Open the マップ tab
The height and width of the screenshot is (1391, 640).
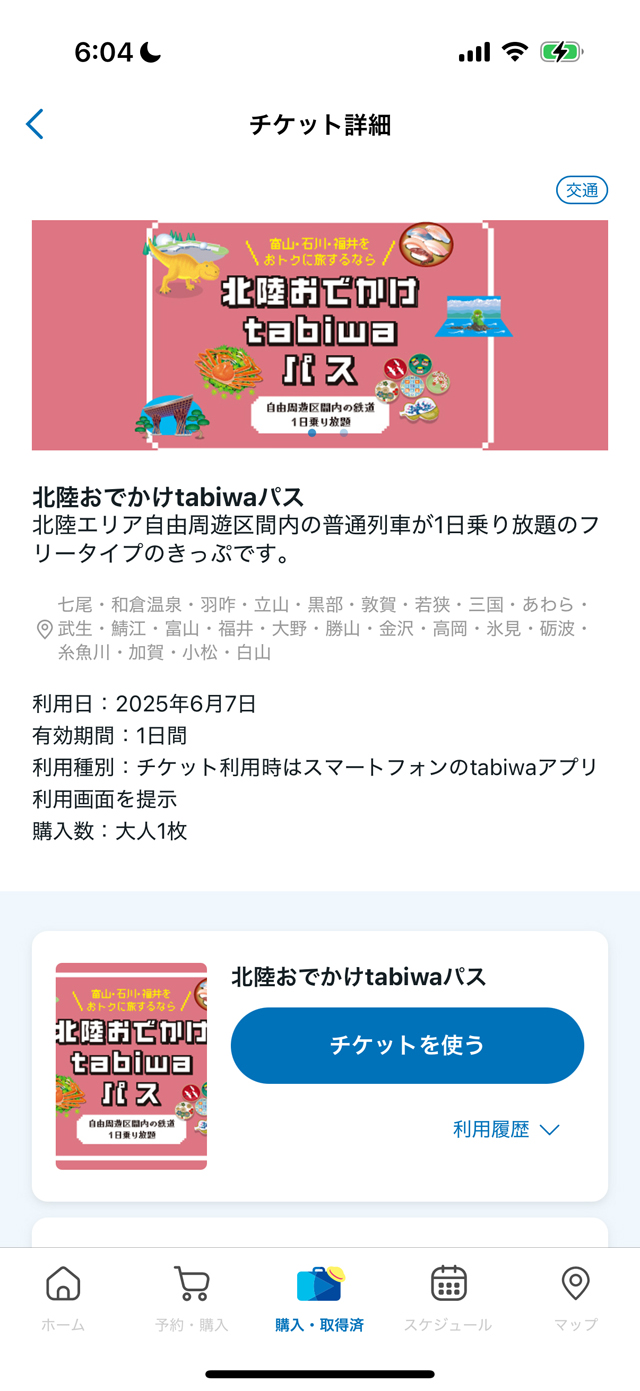tap(576, 1297)
